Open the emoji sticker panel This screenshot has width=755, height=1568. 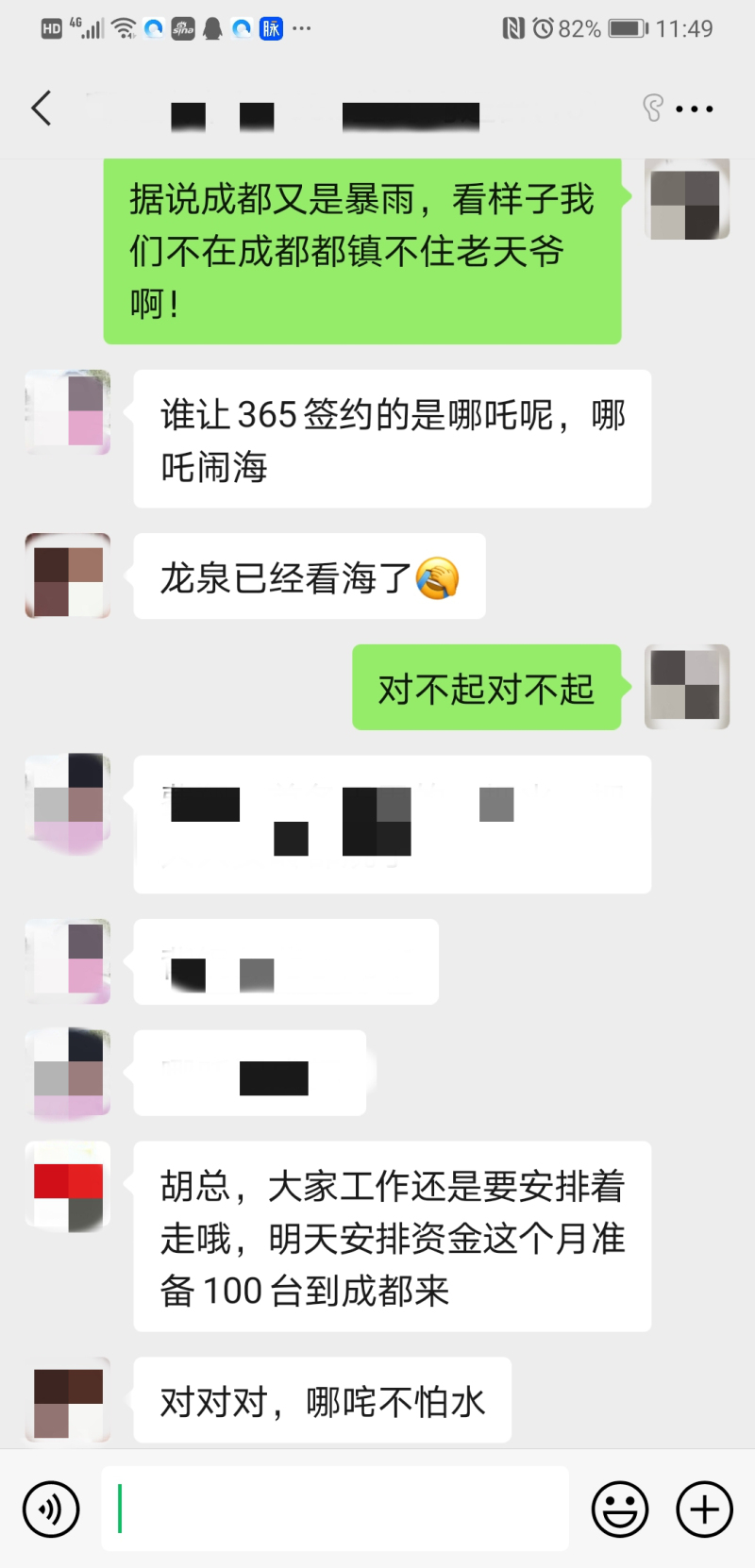pyautogui.click(x=619, y=1510)
